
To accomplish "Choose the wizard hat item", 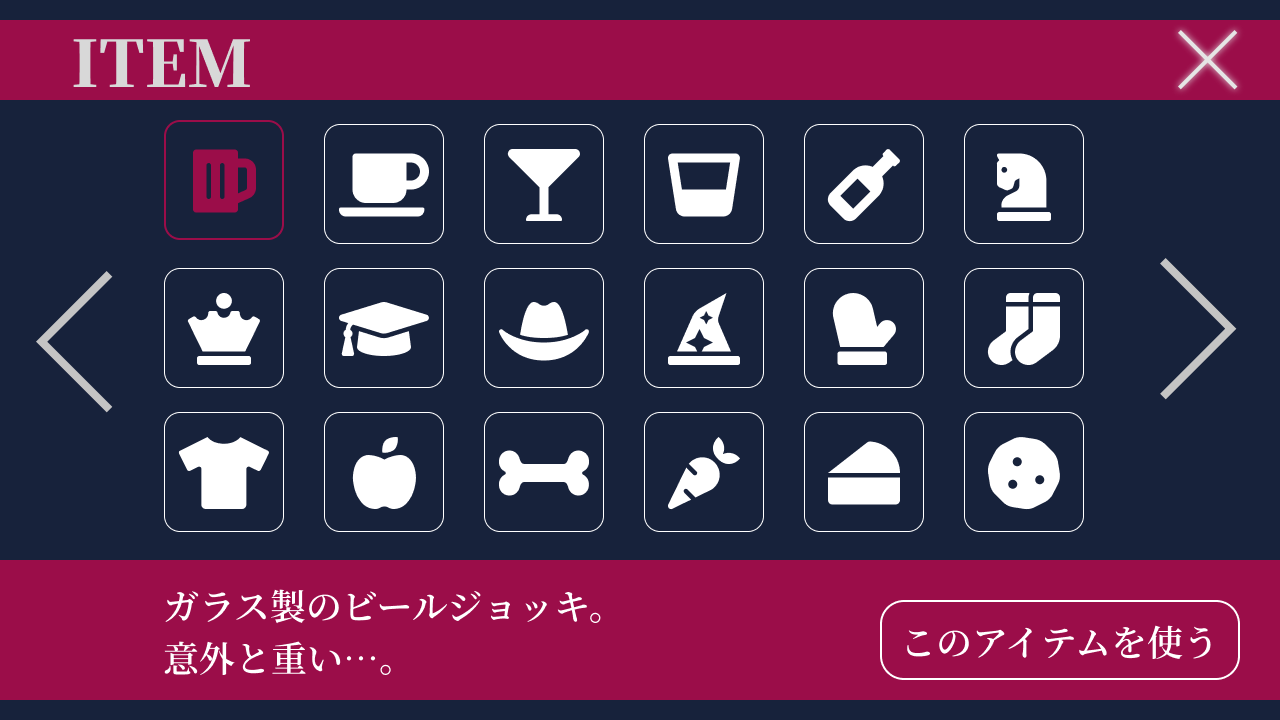I will tap(704, 328).
